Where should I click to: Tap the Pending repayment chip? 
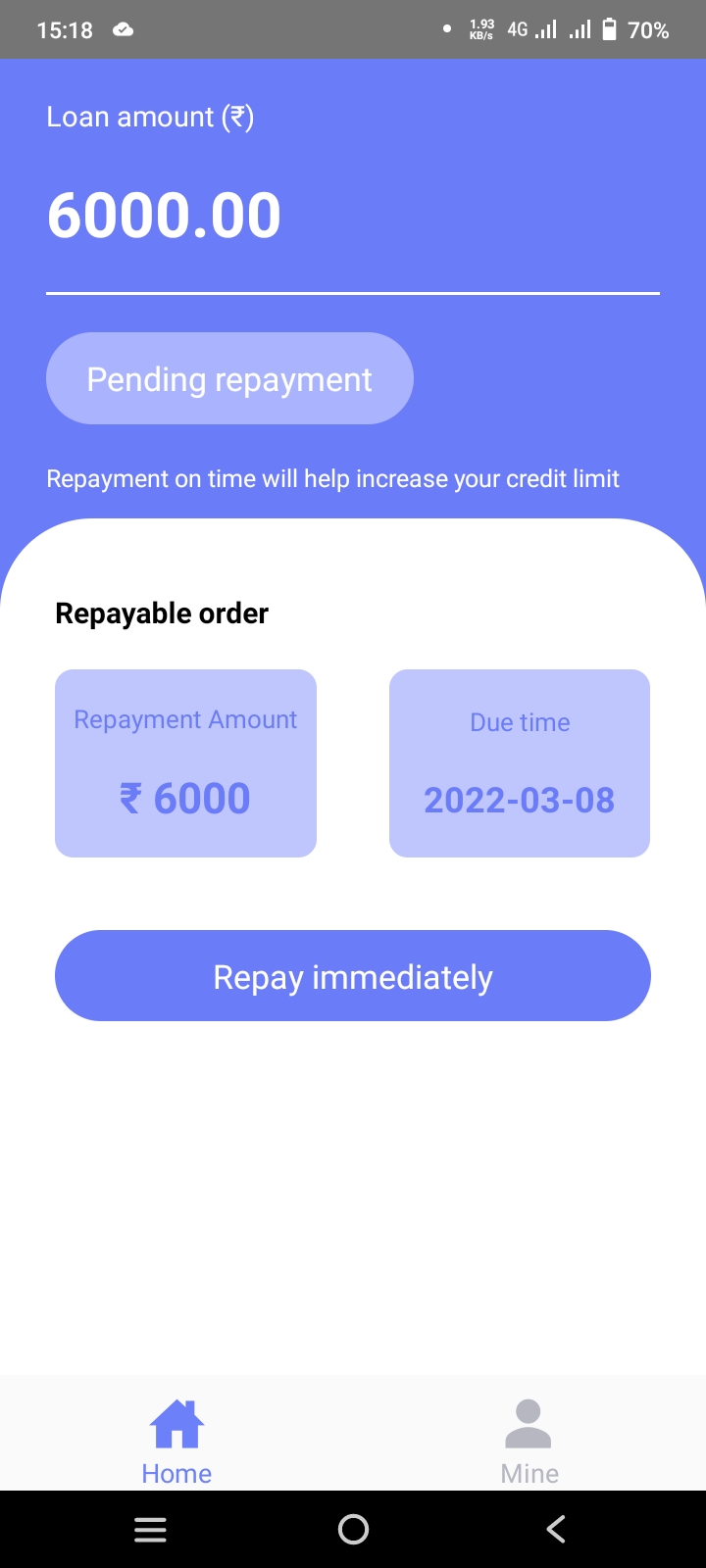229,379
